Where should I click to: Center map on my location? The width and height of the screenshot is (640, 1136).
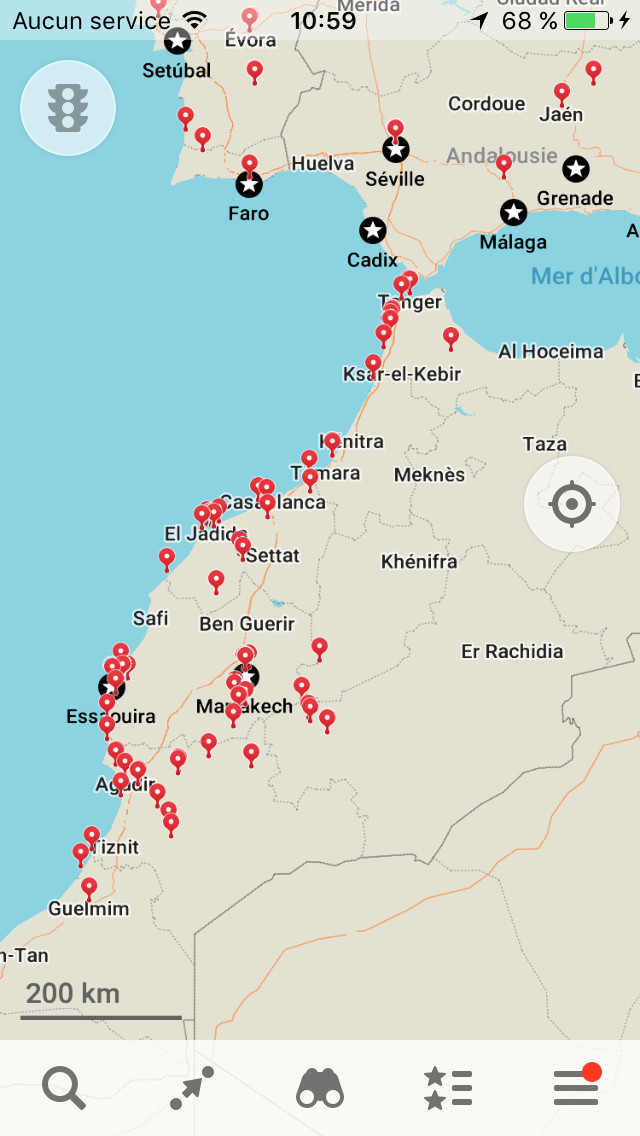click(572, 504)
